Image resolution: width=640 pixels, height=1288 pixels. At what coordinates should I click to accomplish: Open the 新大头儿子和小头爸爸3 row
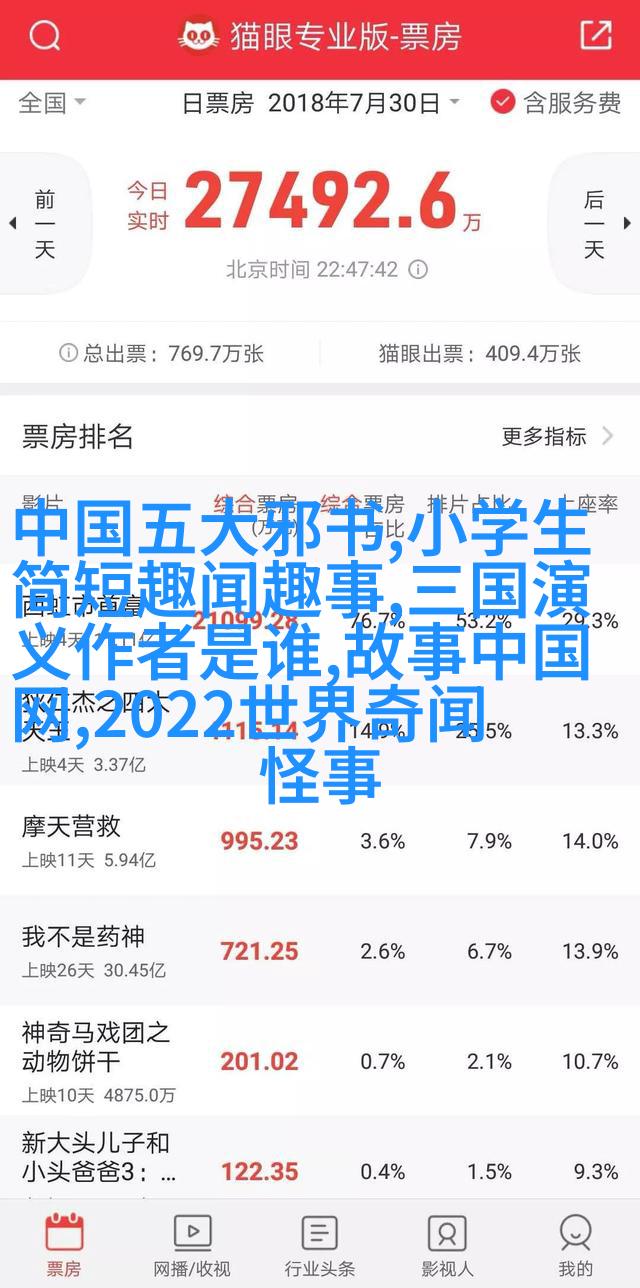(320, 1162)
